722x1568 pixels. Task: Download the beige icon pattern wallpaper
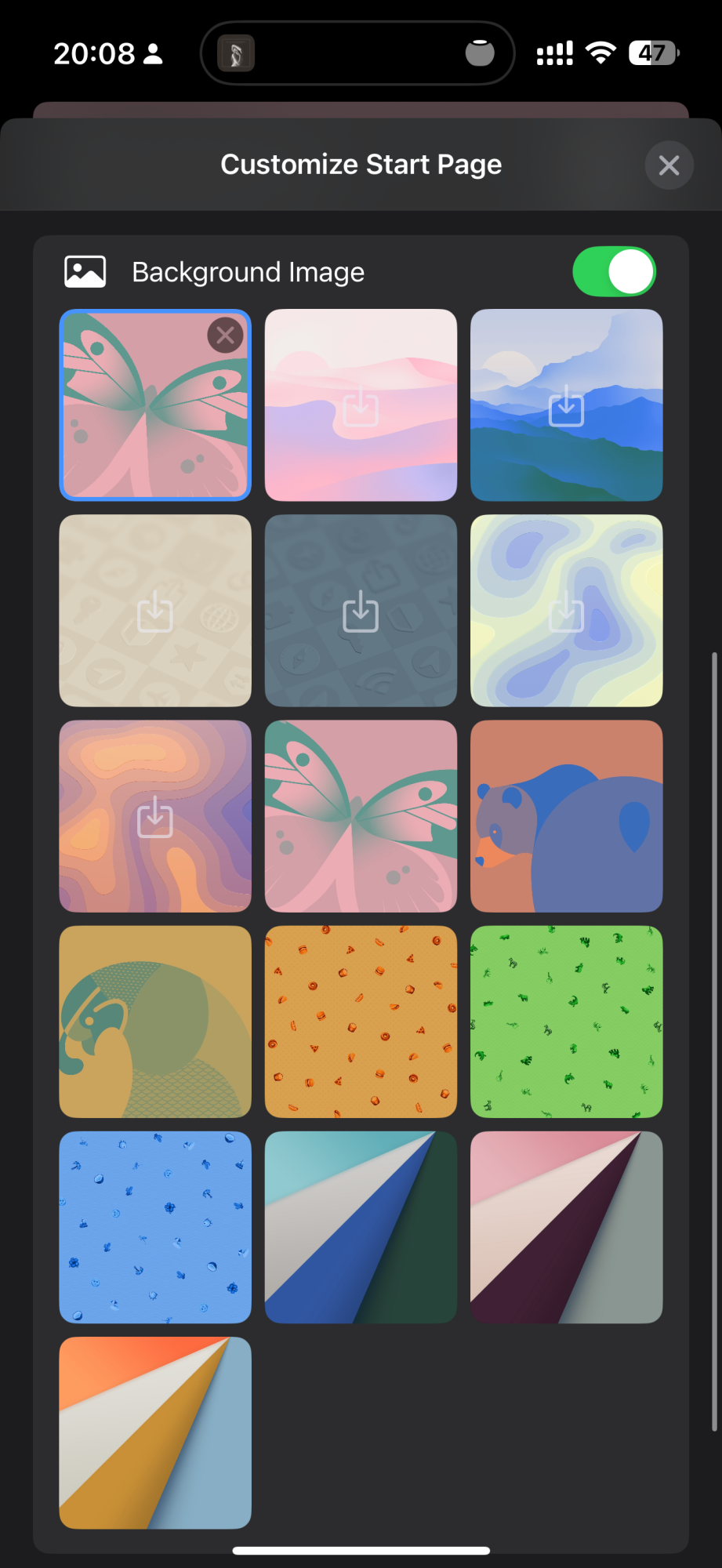tap(155, 611)
